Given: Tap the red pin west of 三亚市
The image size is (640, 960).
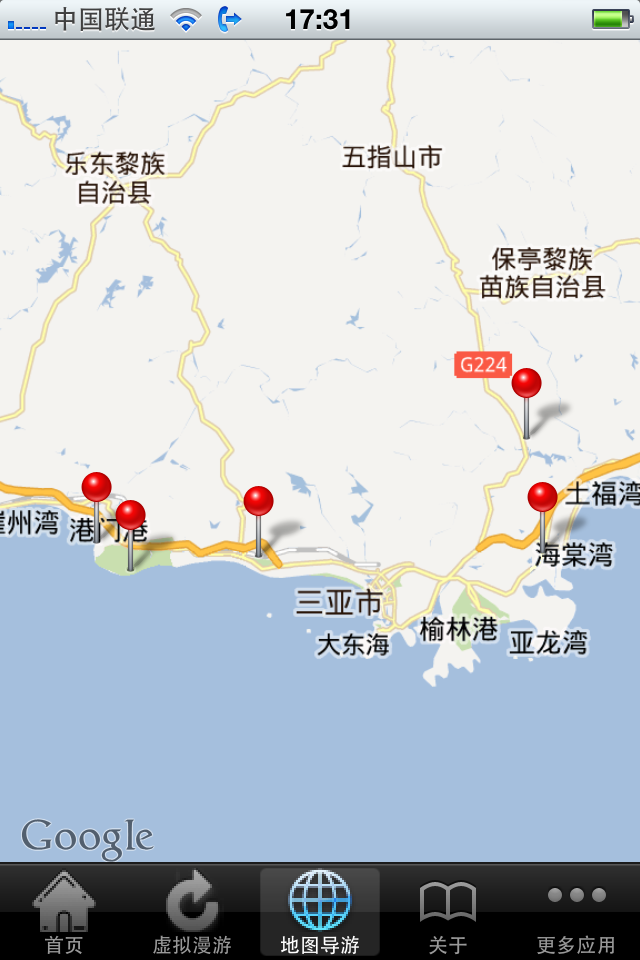Looking at the screenshot, I should tap(258, 501).
